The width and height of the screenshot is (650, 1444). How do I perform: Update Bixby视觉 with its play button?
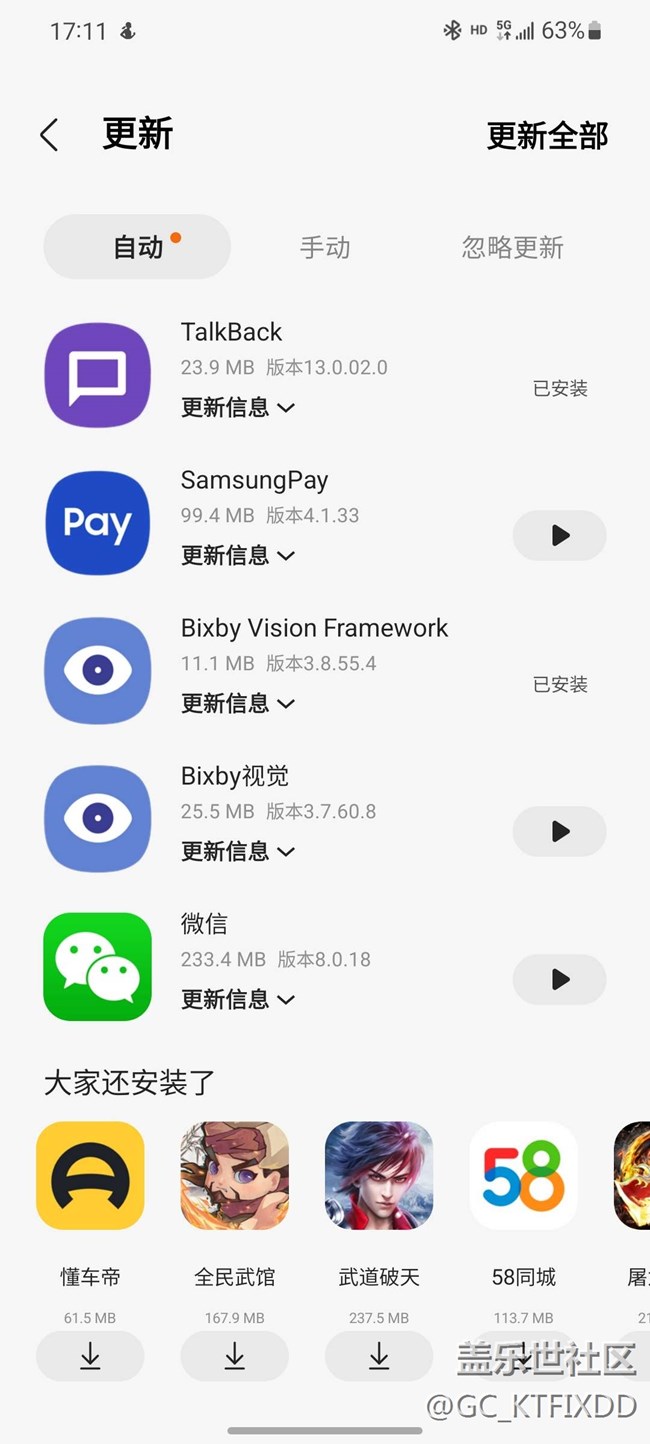coord(559,832)
